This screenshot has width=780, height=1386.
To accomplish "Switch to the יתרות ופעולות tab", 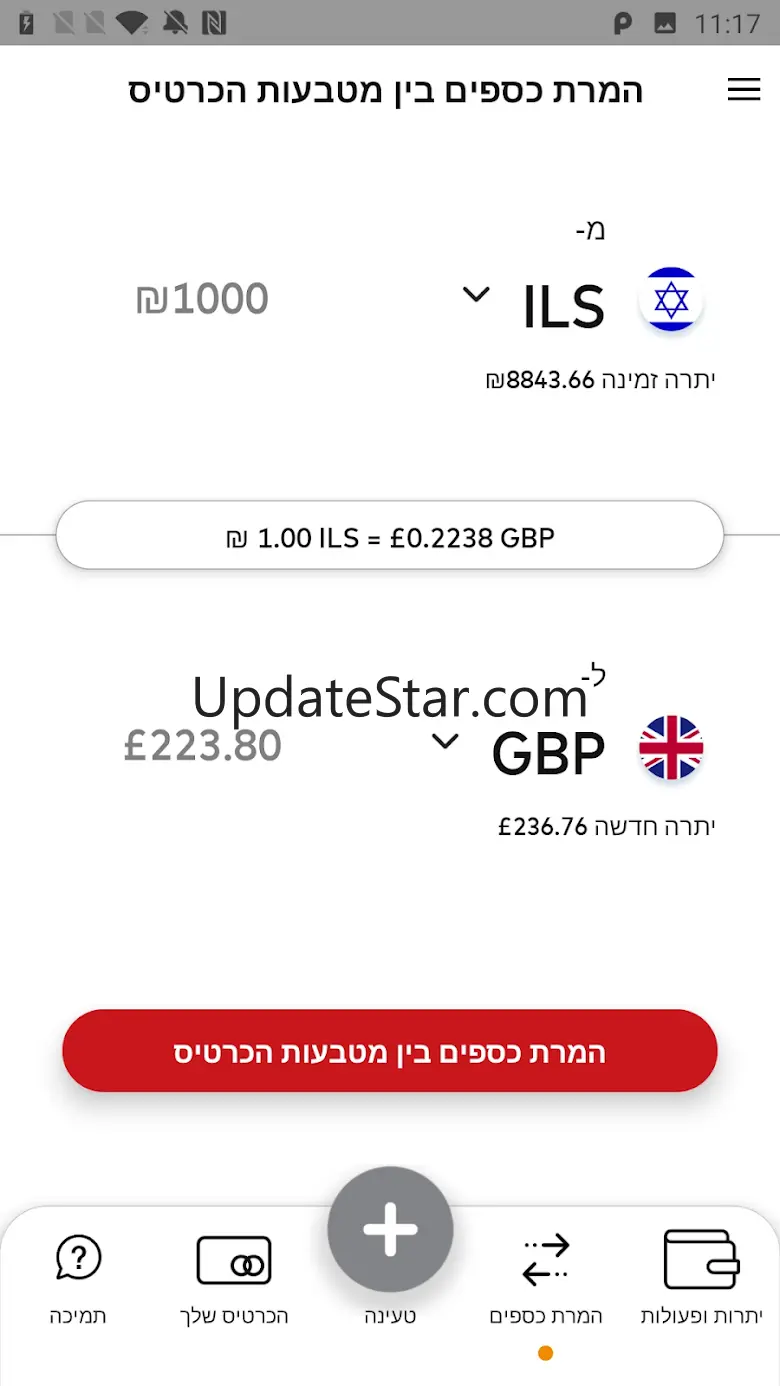I will click(701, 1277).
